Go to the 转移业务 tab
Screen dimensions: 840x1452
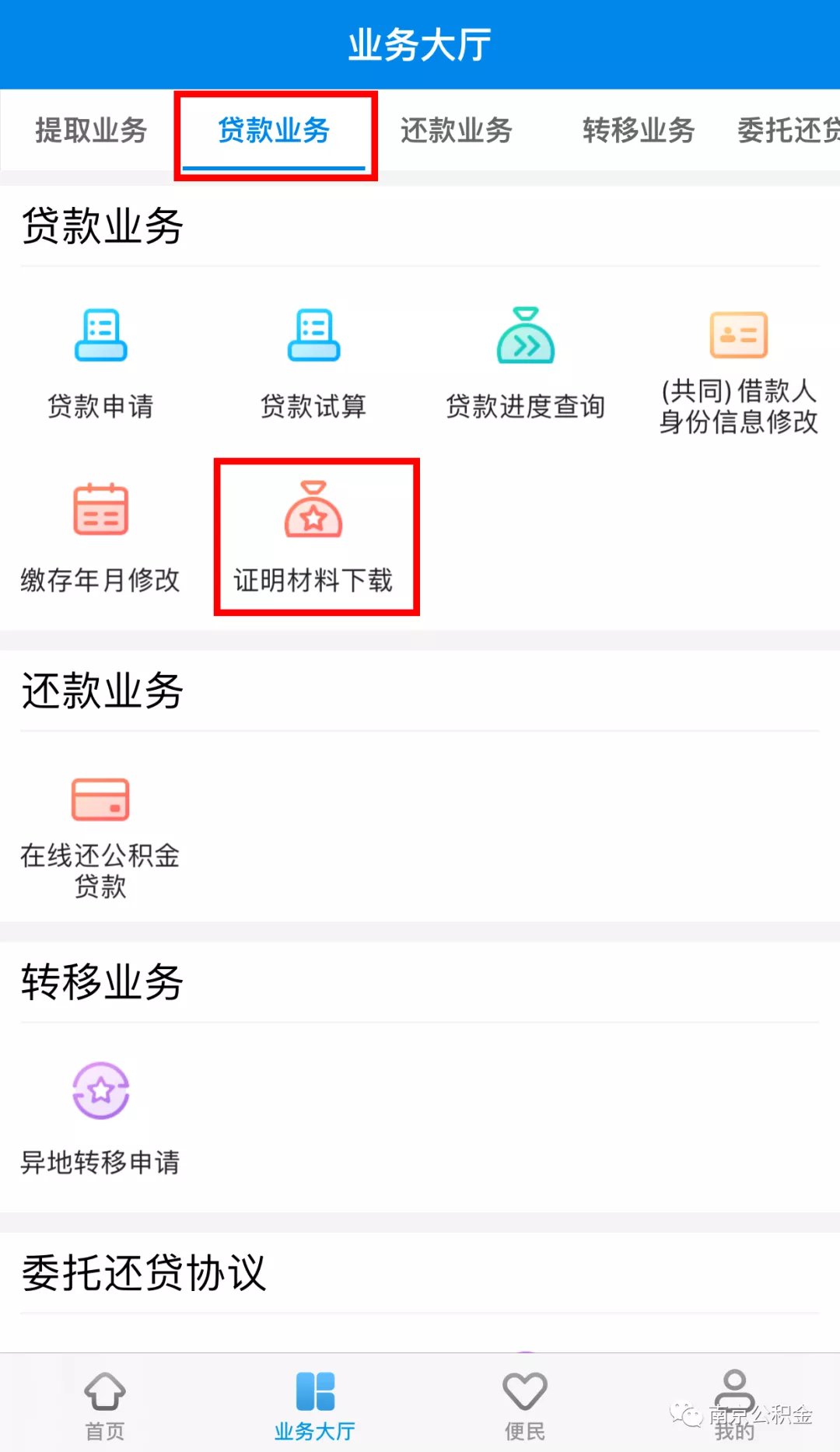[639, 131]
